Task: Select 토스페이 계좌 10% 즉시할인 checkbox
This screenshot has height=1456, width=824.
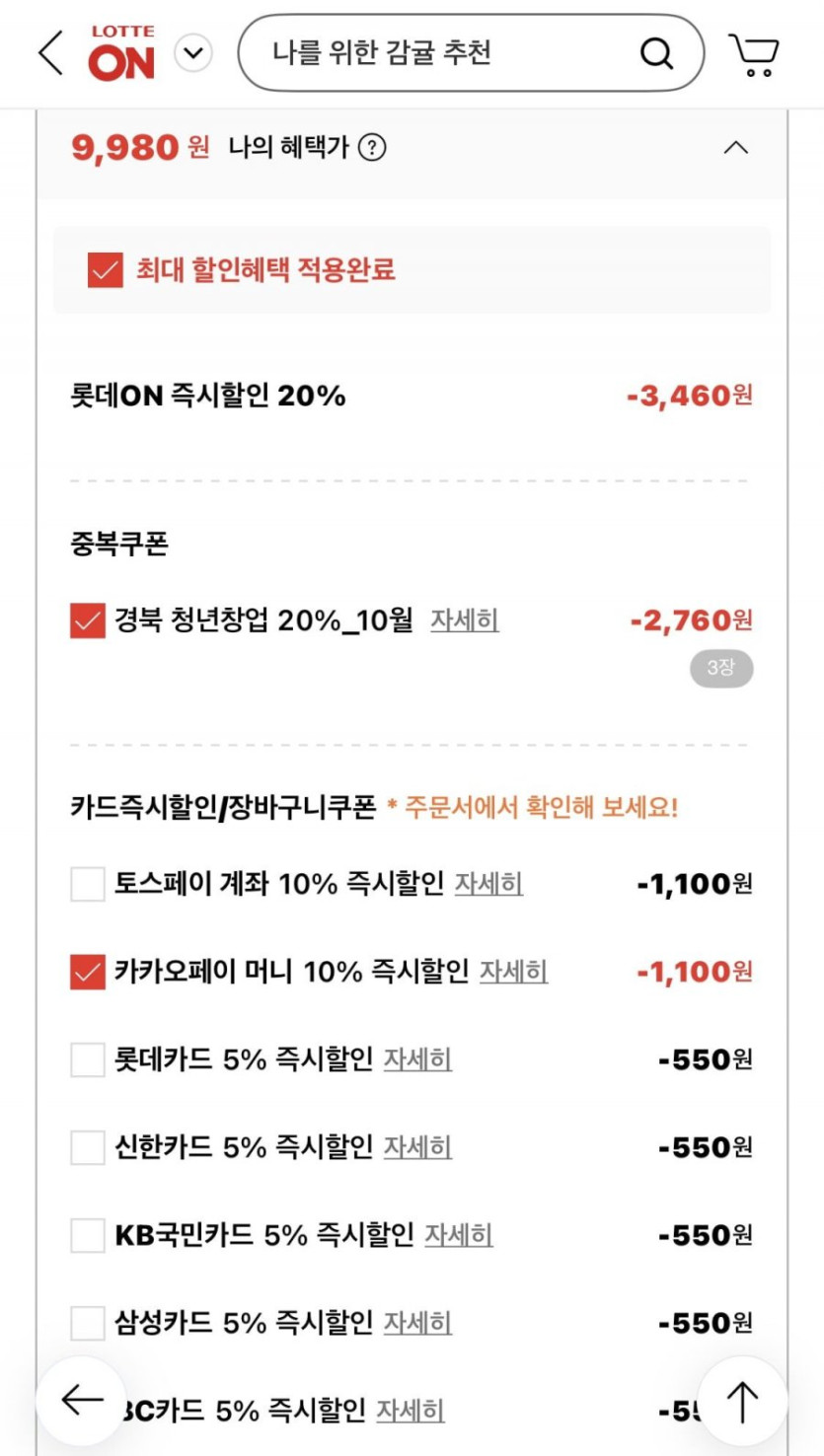Action: coord(88,884)
